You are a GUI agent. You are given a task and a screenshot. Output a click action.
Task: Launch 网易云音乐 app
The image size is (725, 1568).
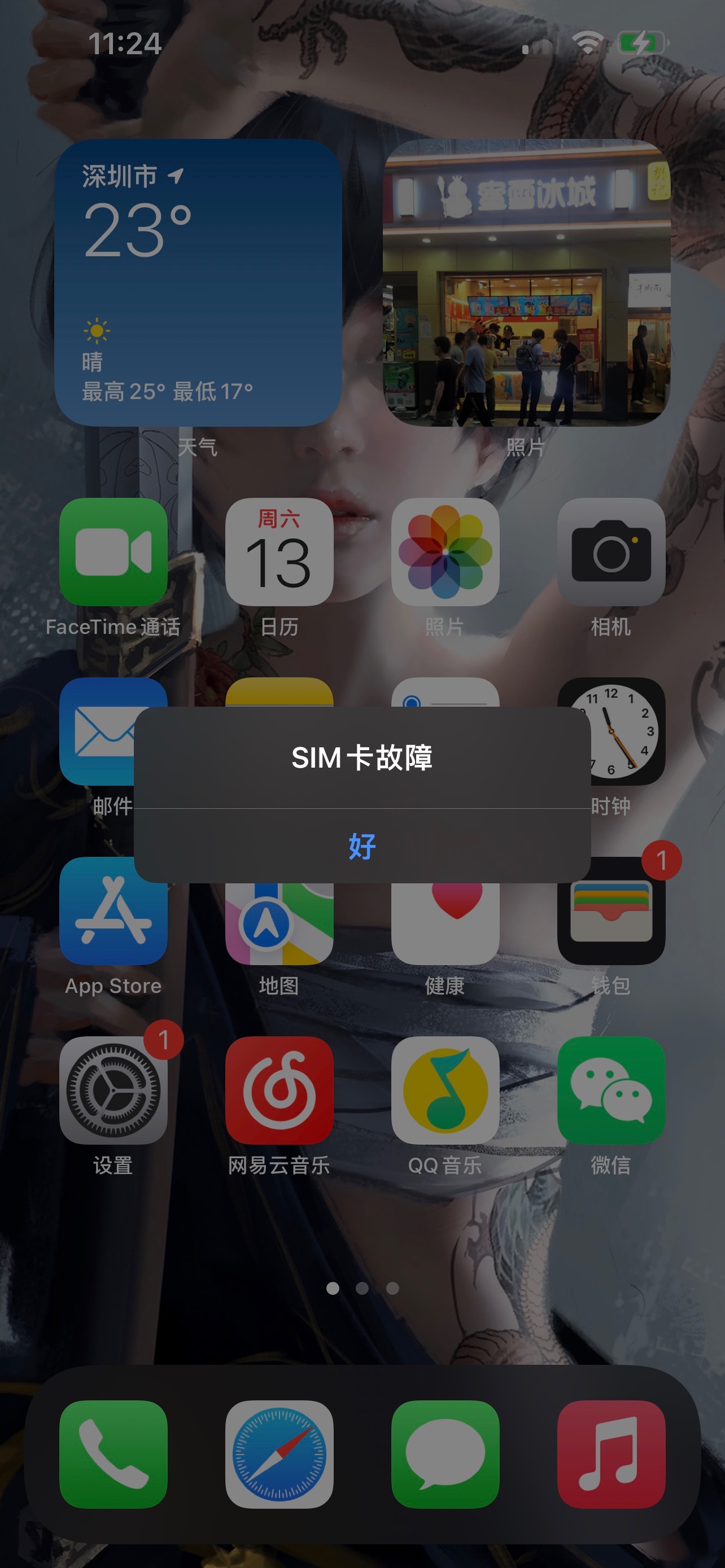(x=279, y=1090)
